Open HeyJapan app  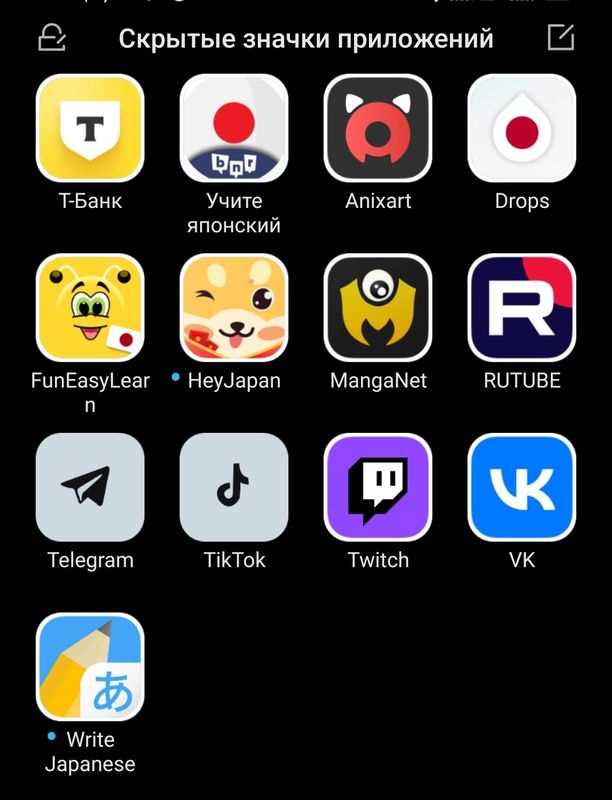click(234, 308)
